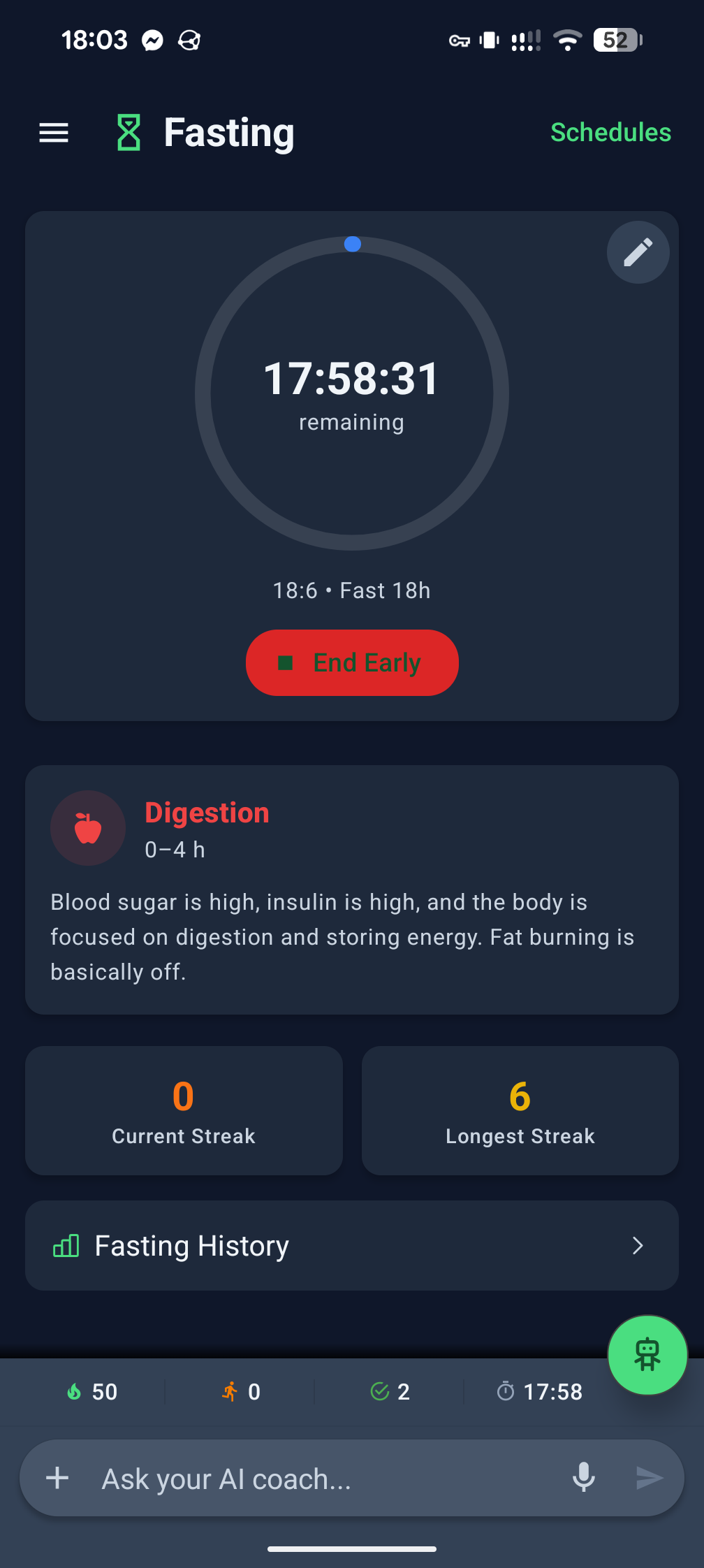
Task: Open the navigation hamburger menu
Action: (x=53, y=133)
